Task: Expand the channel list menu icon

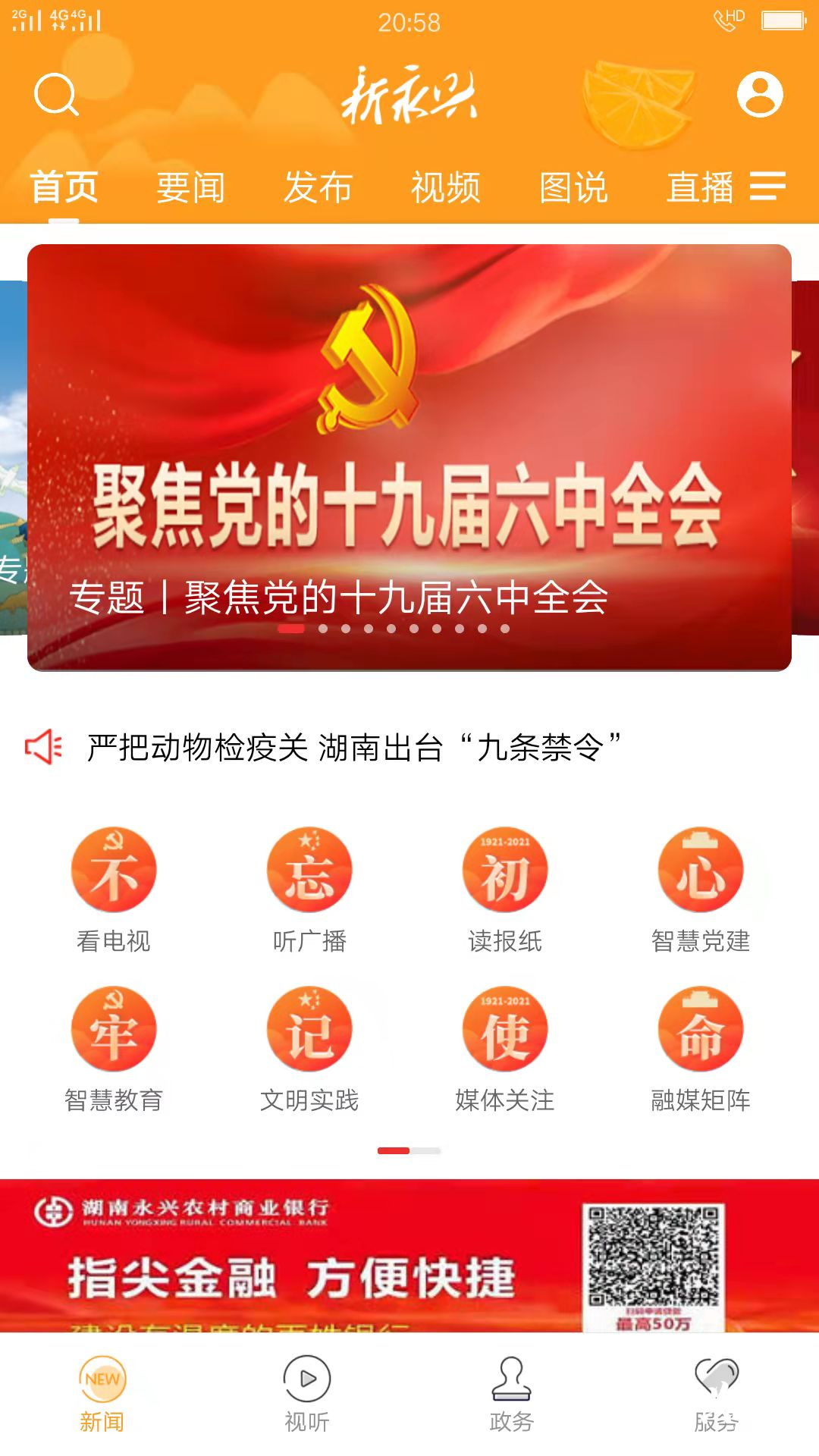Action: click(x=767, y=186)
